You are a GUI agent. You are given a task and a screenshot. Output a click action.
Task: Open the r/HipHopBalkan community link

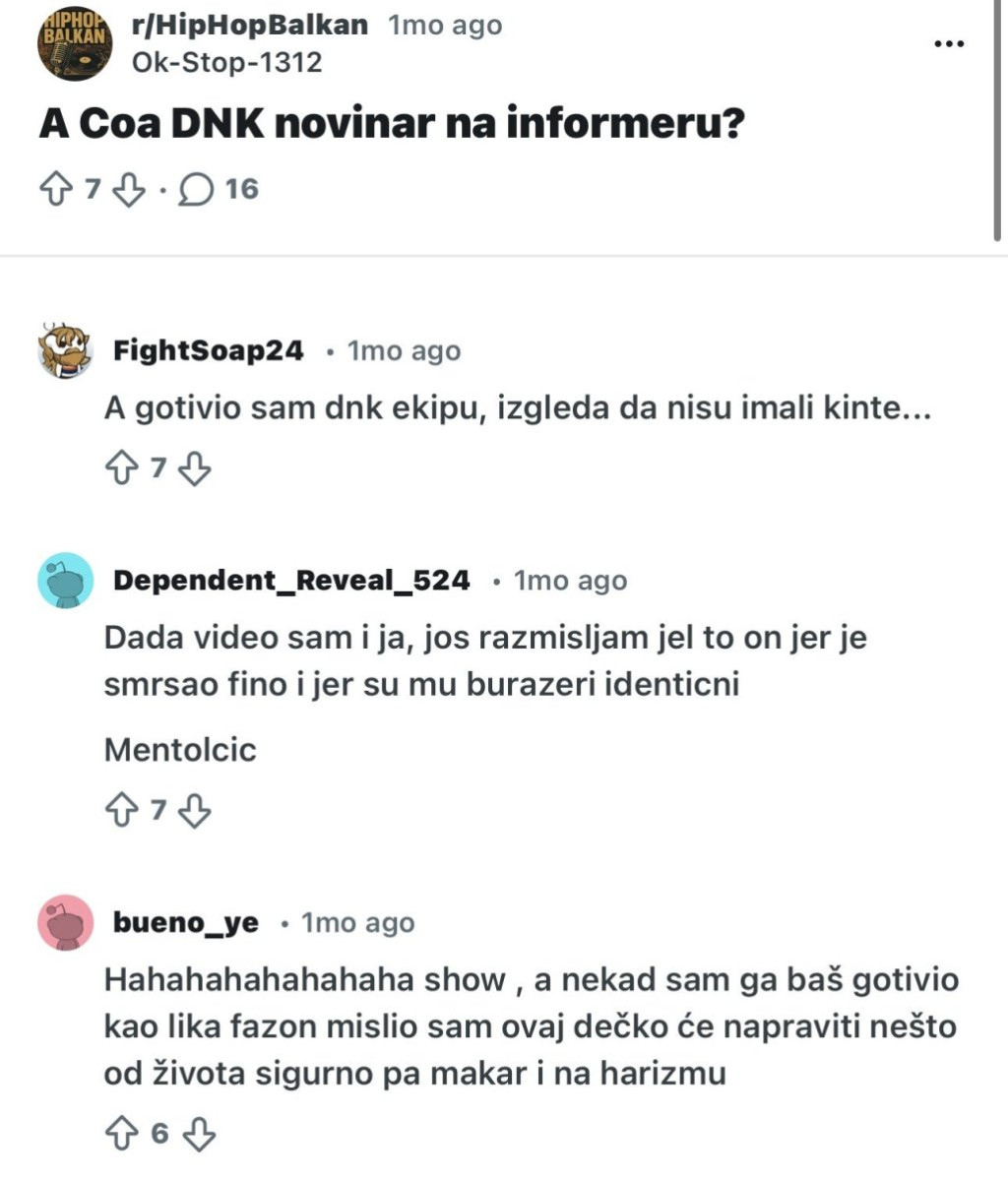coord(250,25)
